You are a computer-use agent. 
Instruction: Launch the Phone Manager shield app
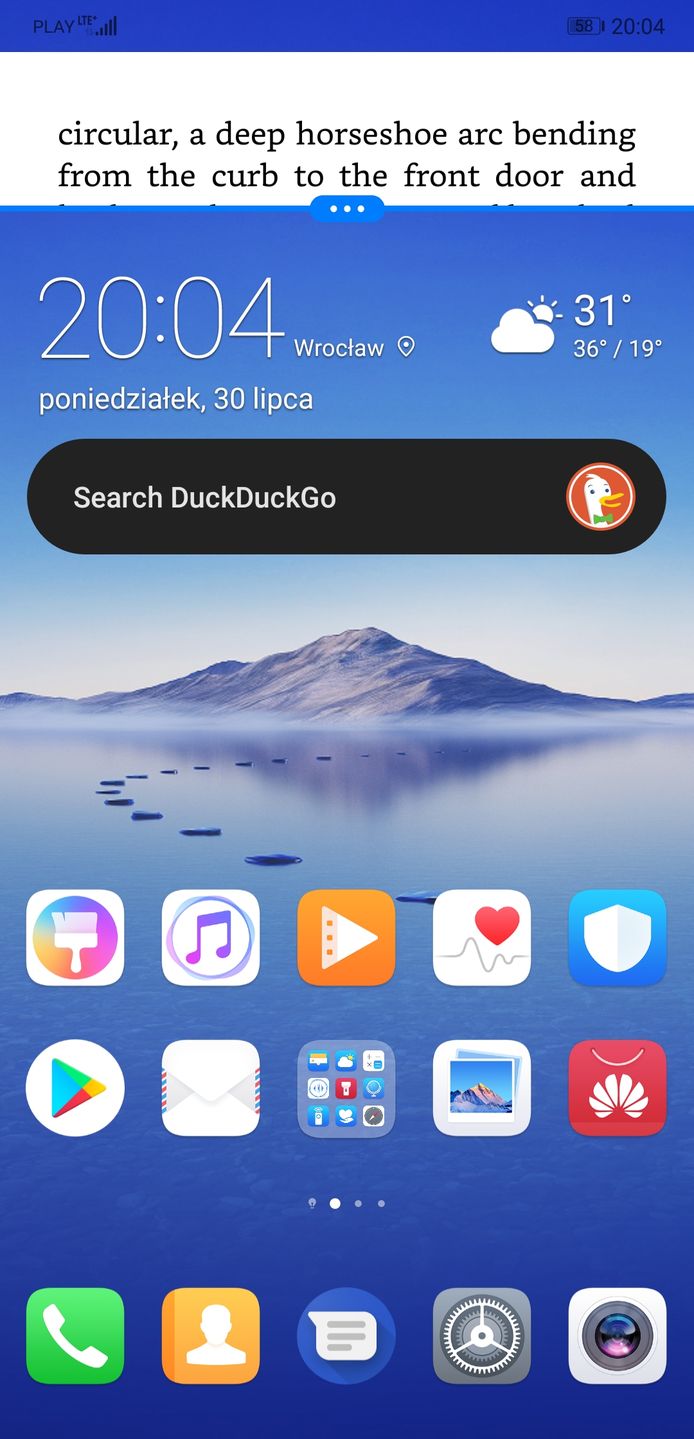coord(617,938)
